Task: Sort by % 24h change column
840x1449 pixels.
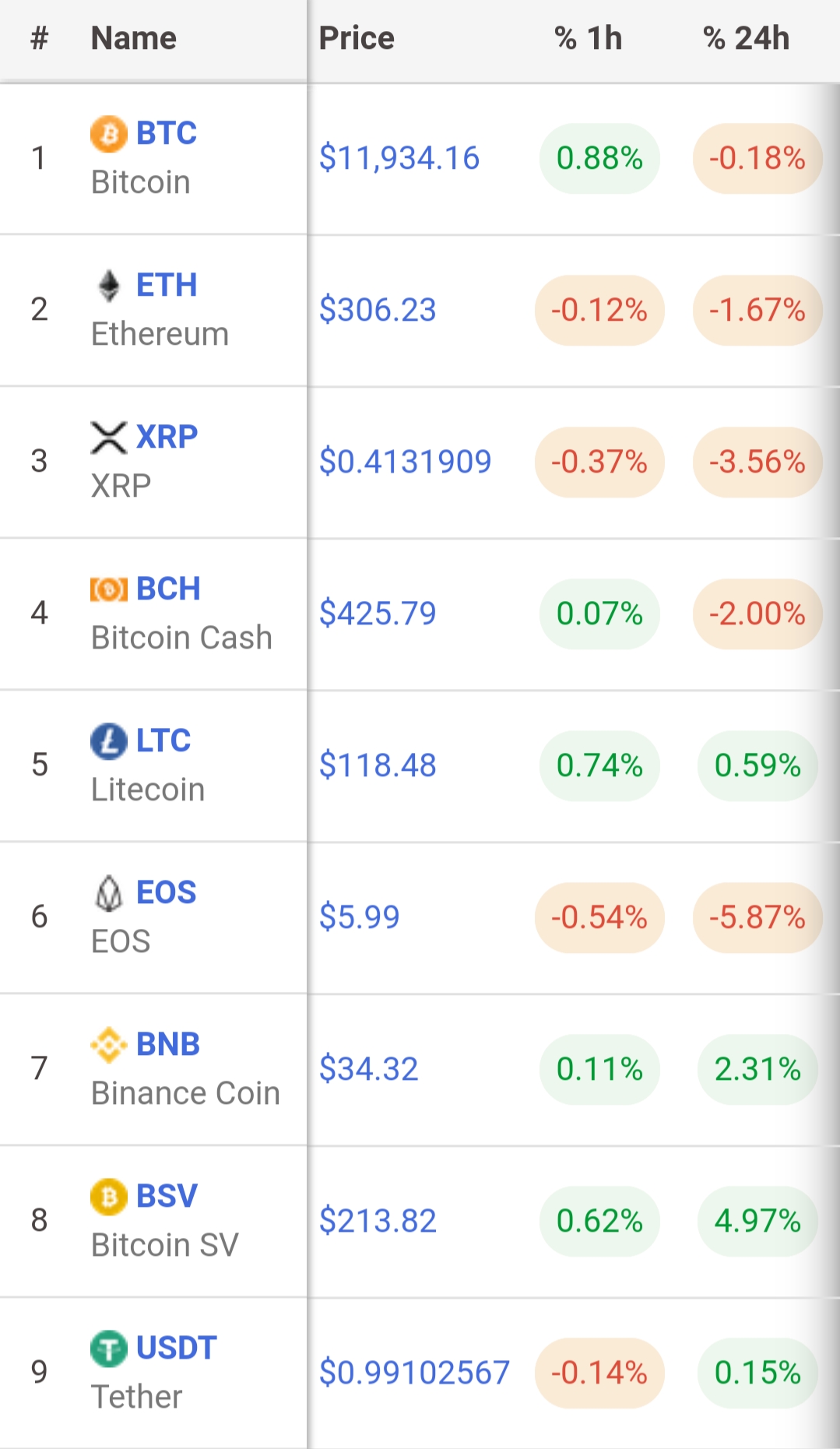Action: (746, 38)
